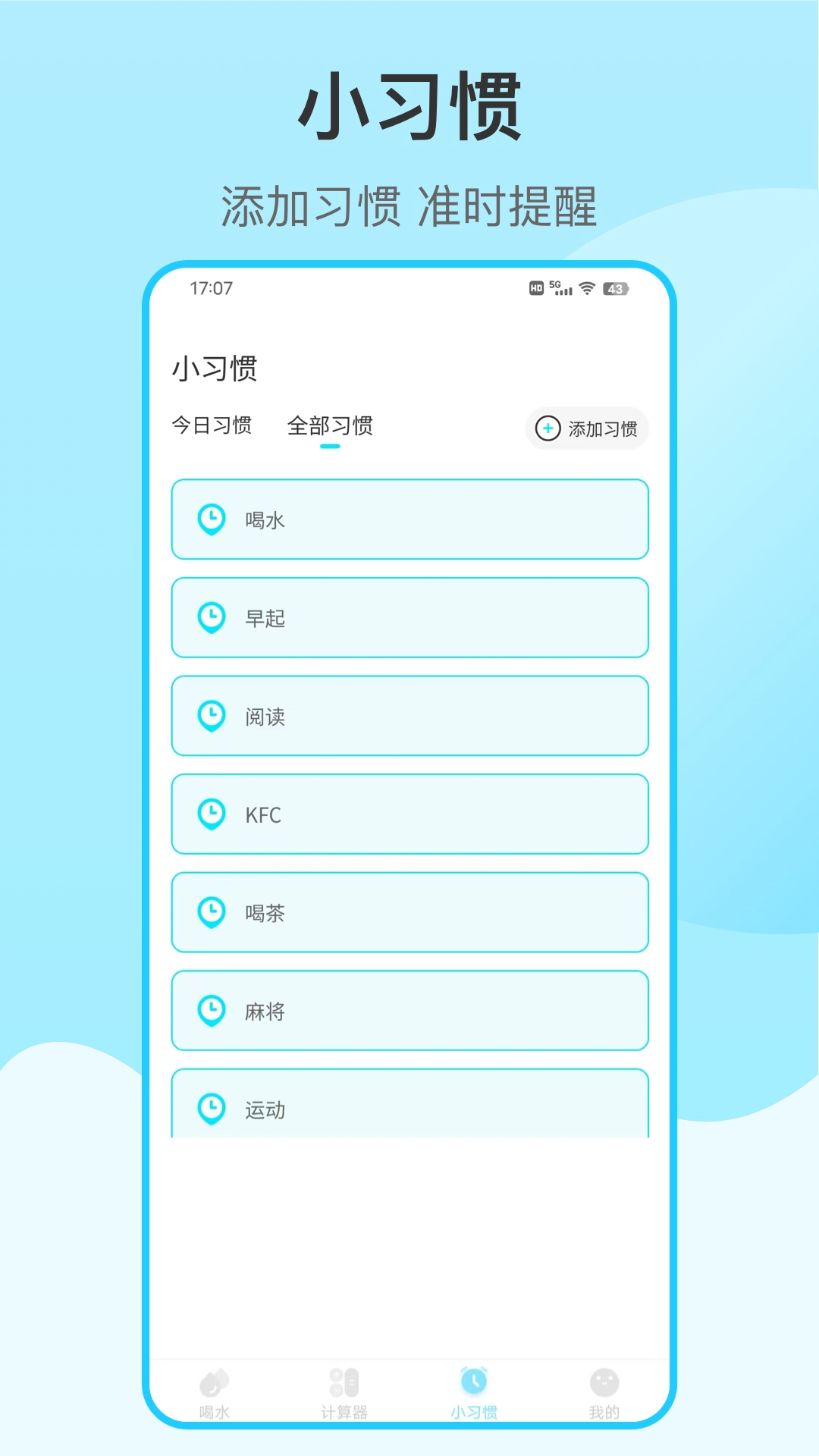Tap the plus icon inside 添加习惯 button
This screenshot has height=1456, width=819.
click(547, 428)
